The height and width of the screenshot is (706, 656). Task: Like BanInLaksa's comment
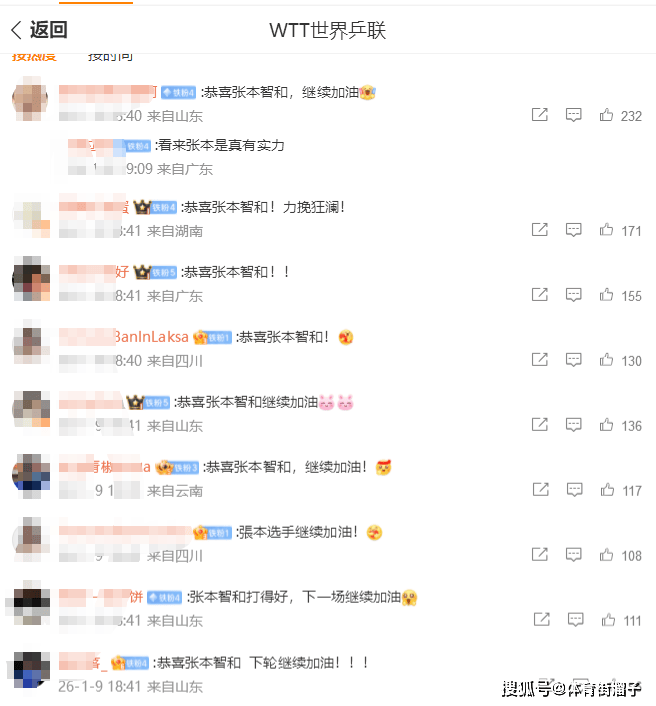(606, 360)
